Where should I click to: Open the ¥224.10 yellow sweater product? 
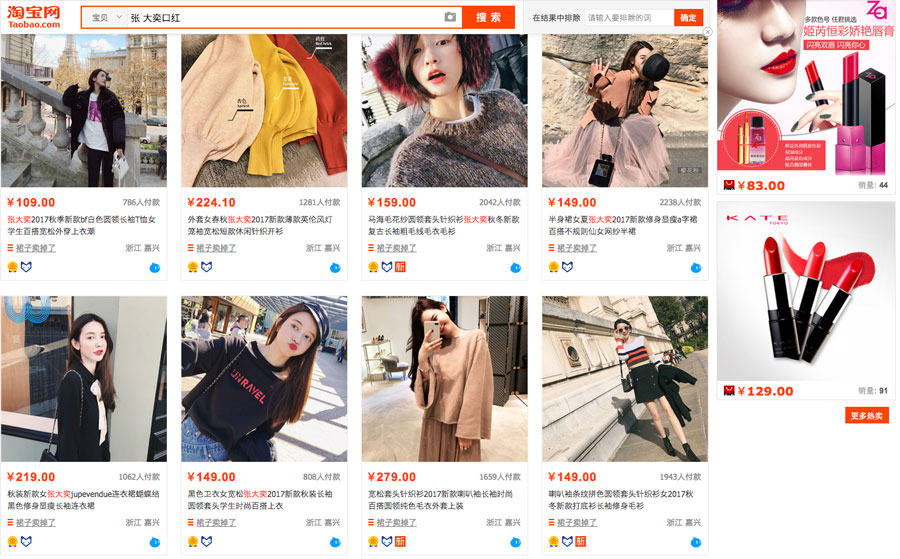coord(264,110)
